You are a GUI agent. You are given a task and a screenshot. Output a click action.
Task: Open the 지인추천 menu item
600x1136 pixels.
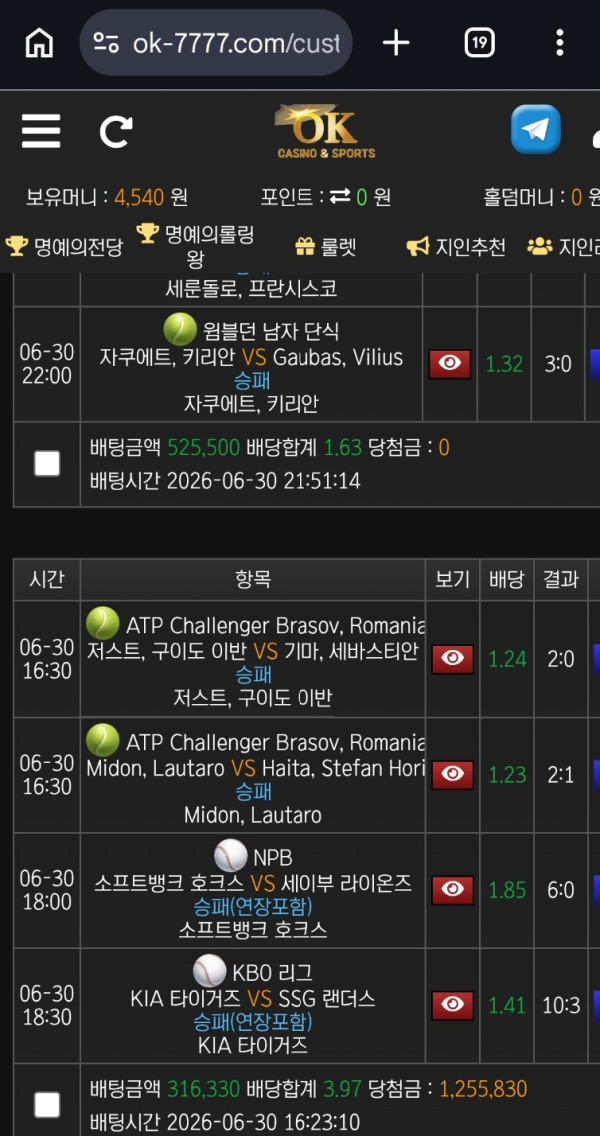[x=456, y=247]
